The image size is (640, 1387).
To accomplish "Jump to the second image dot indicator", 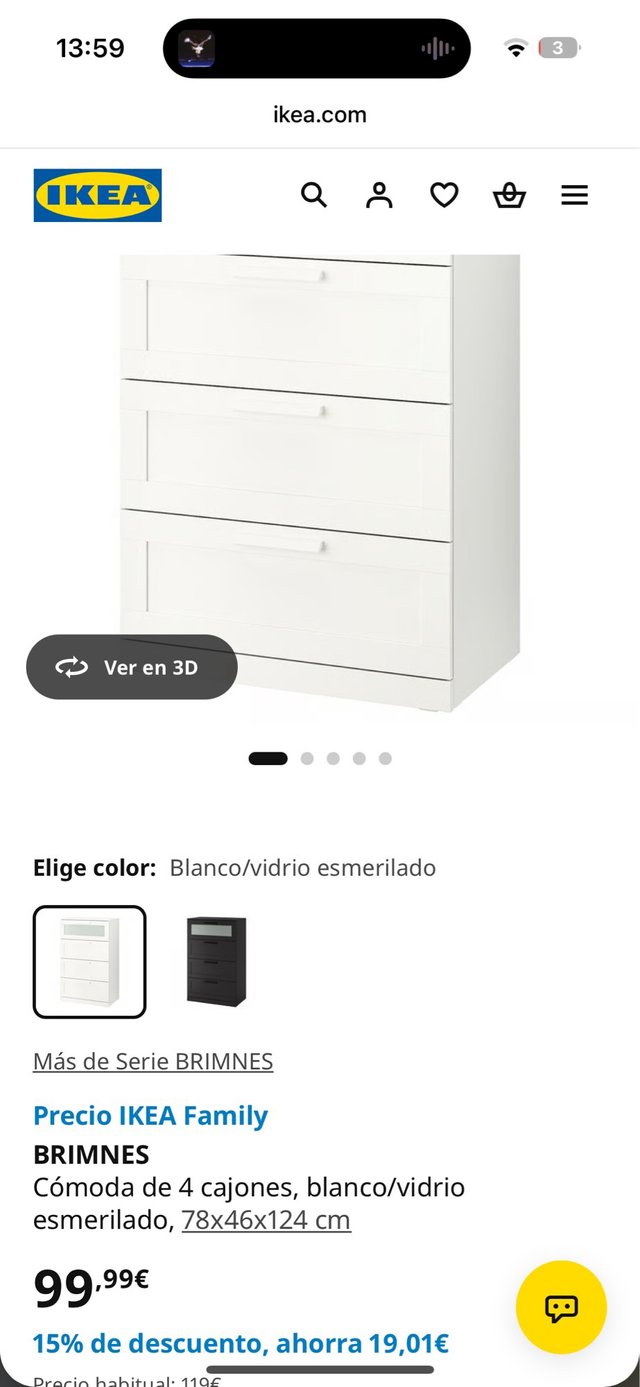I will tap(307, 758).
